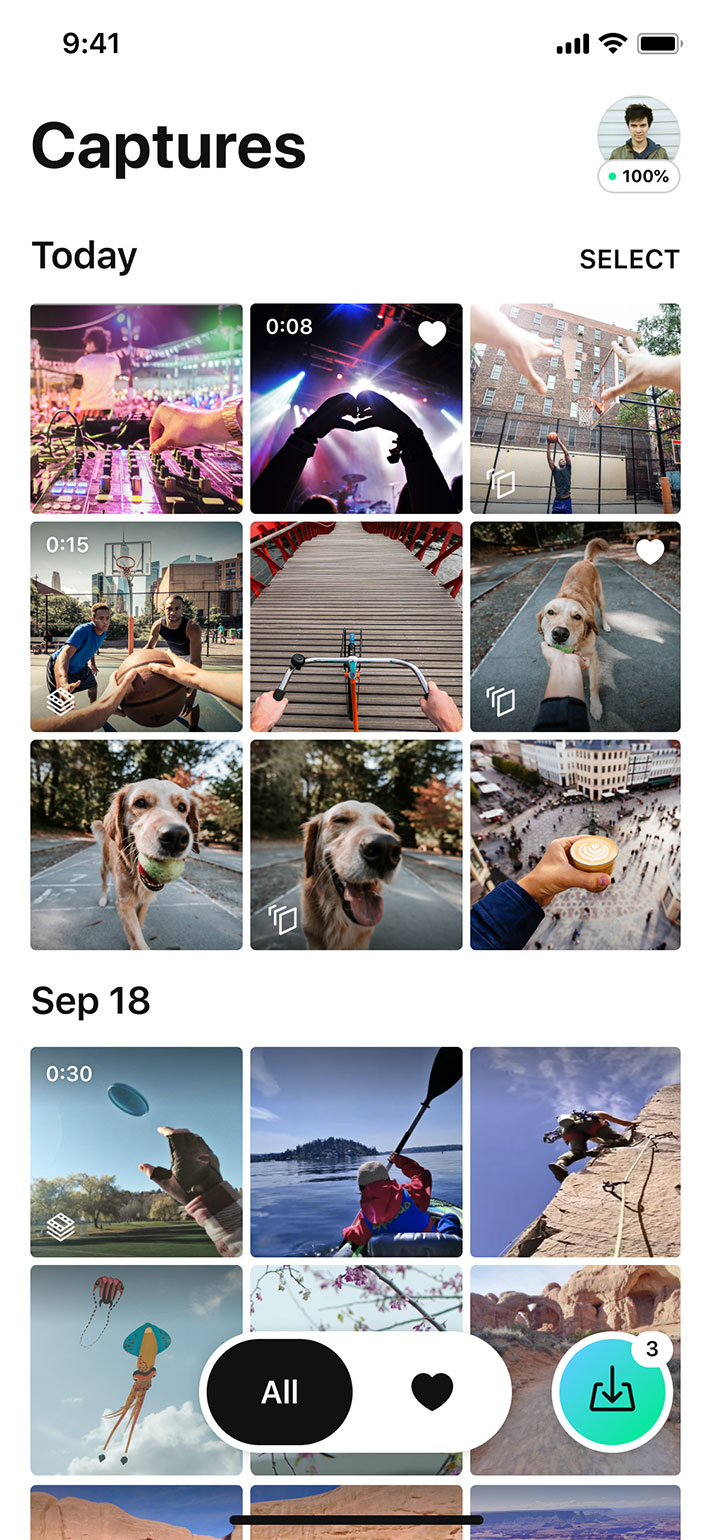Open the DJ mixing console photo
Screen dimensions: 711x1540
[136, 408]
